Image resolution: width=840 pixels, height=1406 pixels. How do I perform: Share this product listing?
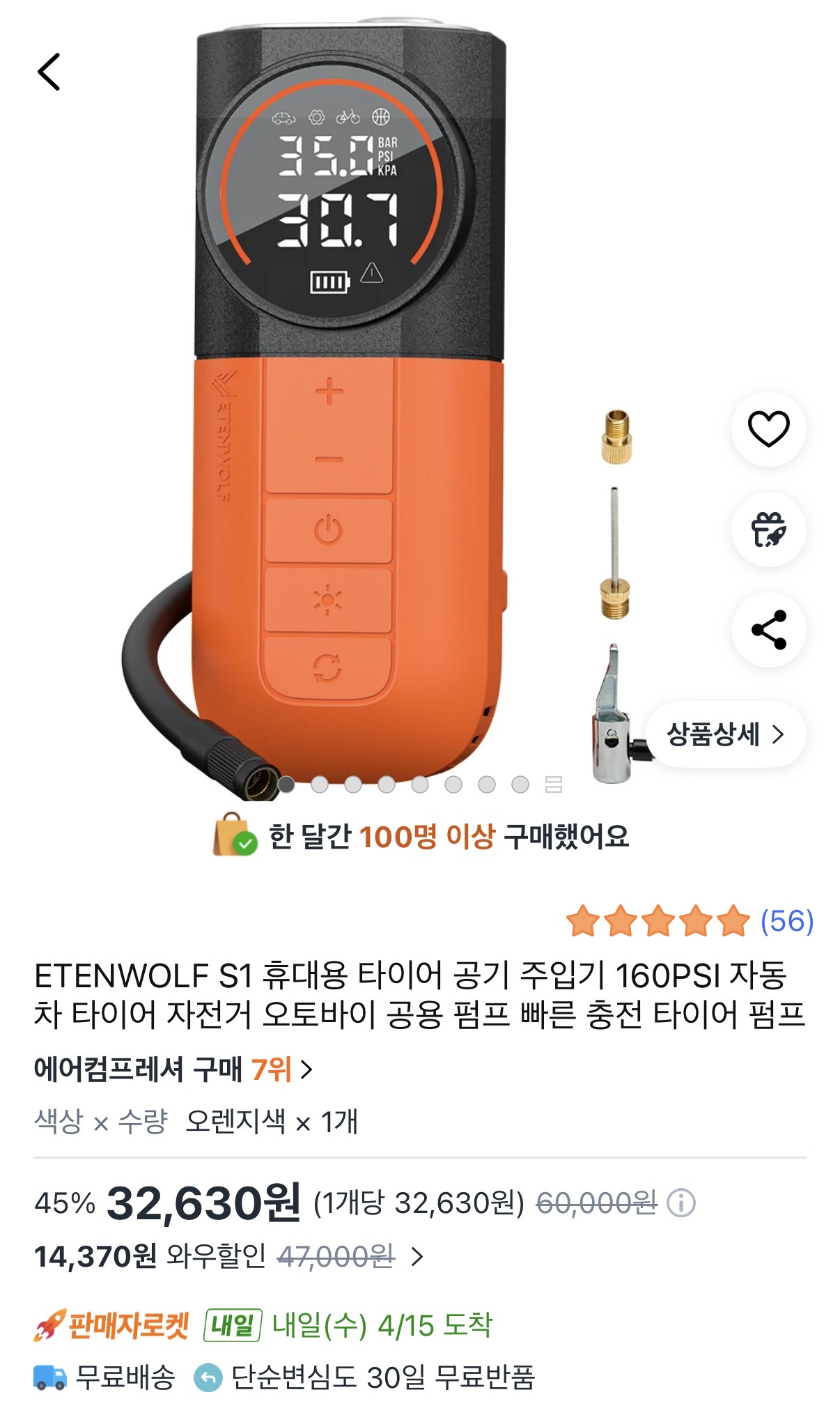pos(768,630)
